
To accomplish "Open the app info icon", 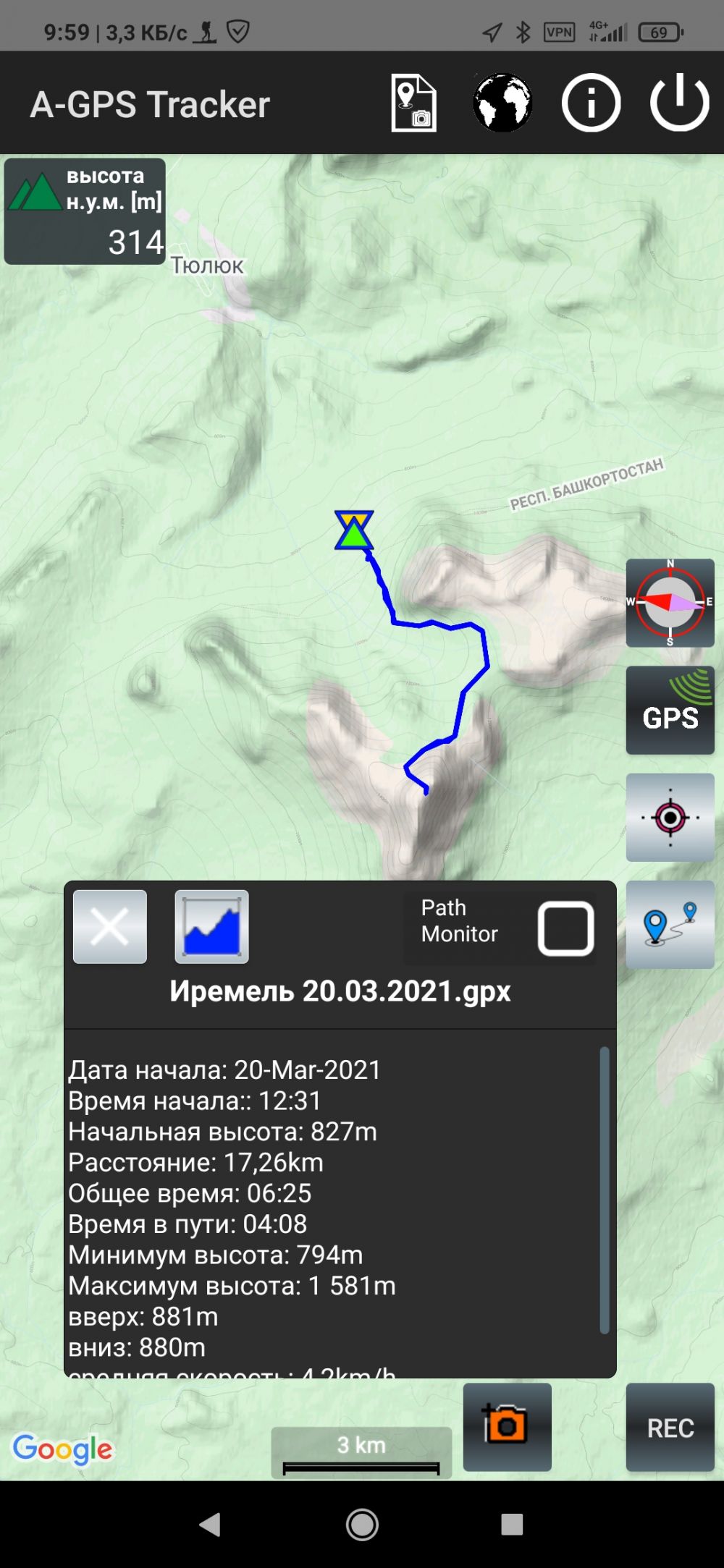I will pos(591,103).
